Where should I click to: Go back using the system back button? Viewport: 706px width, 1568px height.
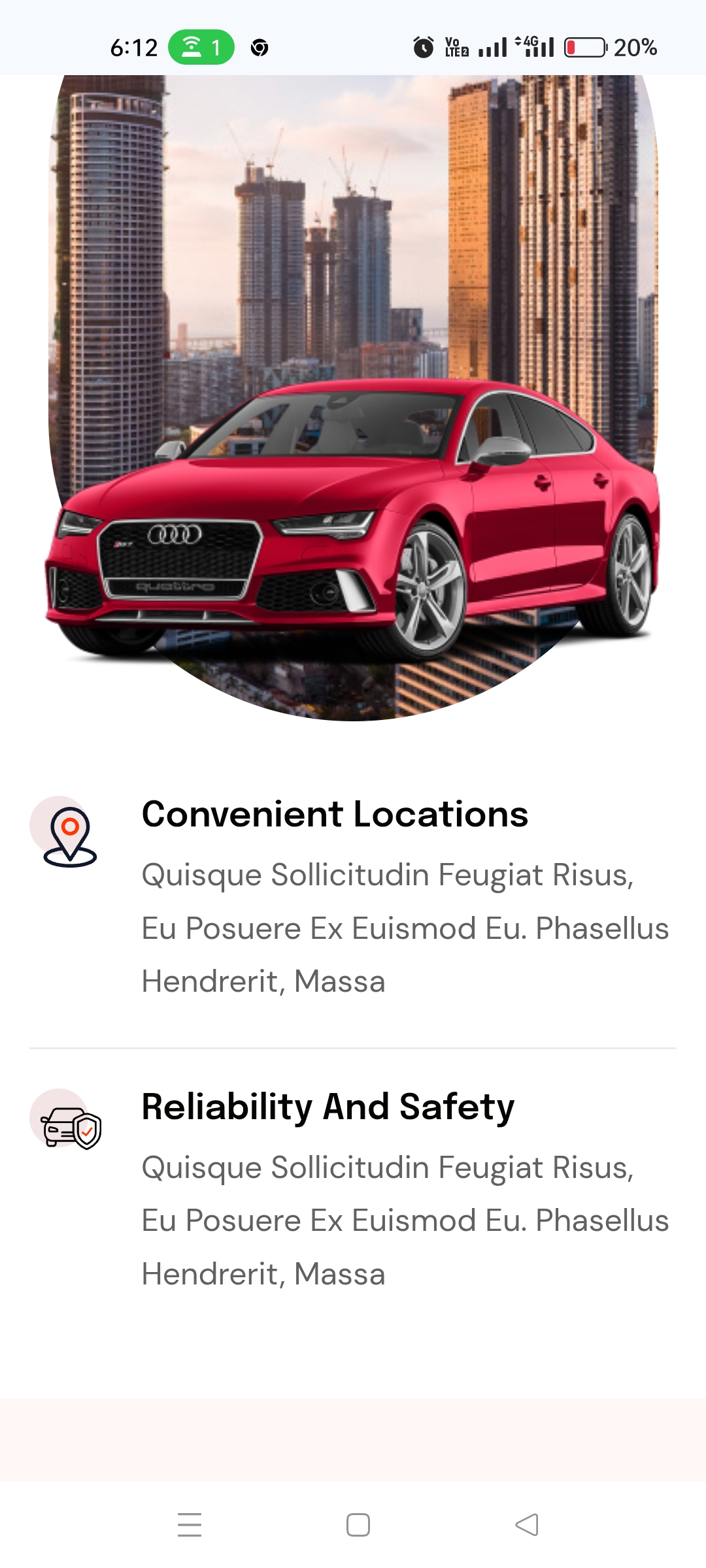[x=527, y=1525]
